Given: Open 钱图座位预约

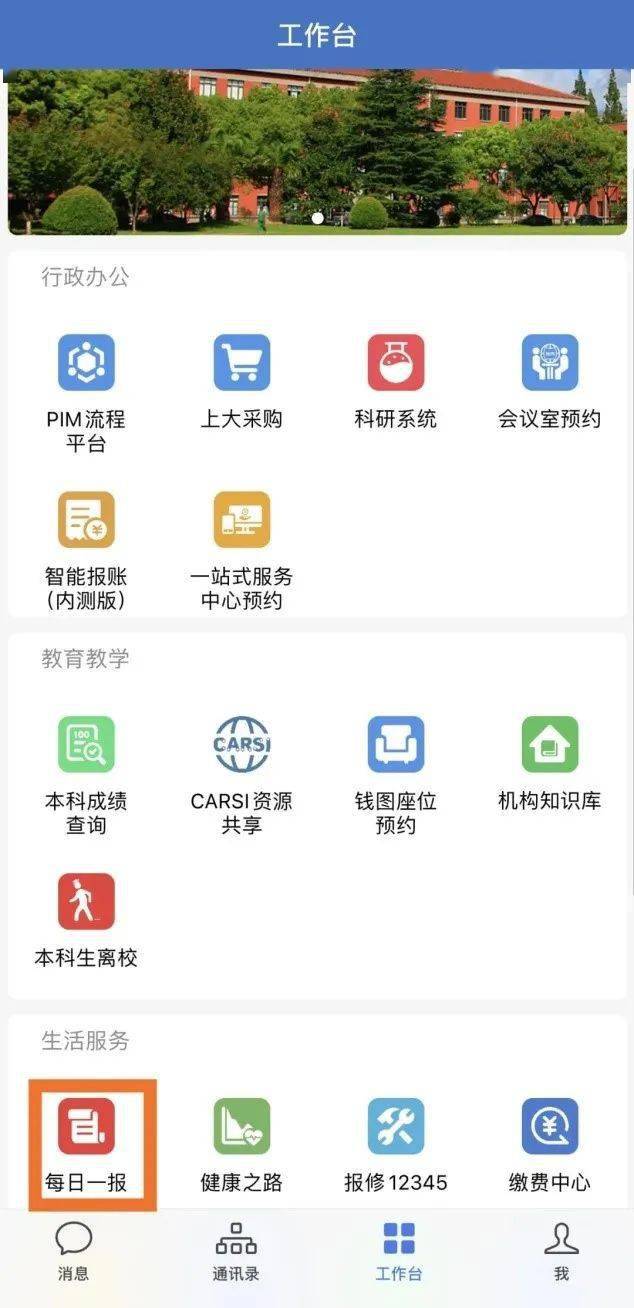Looking at the screenshot, I should coord(396,745).
